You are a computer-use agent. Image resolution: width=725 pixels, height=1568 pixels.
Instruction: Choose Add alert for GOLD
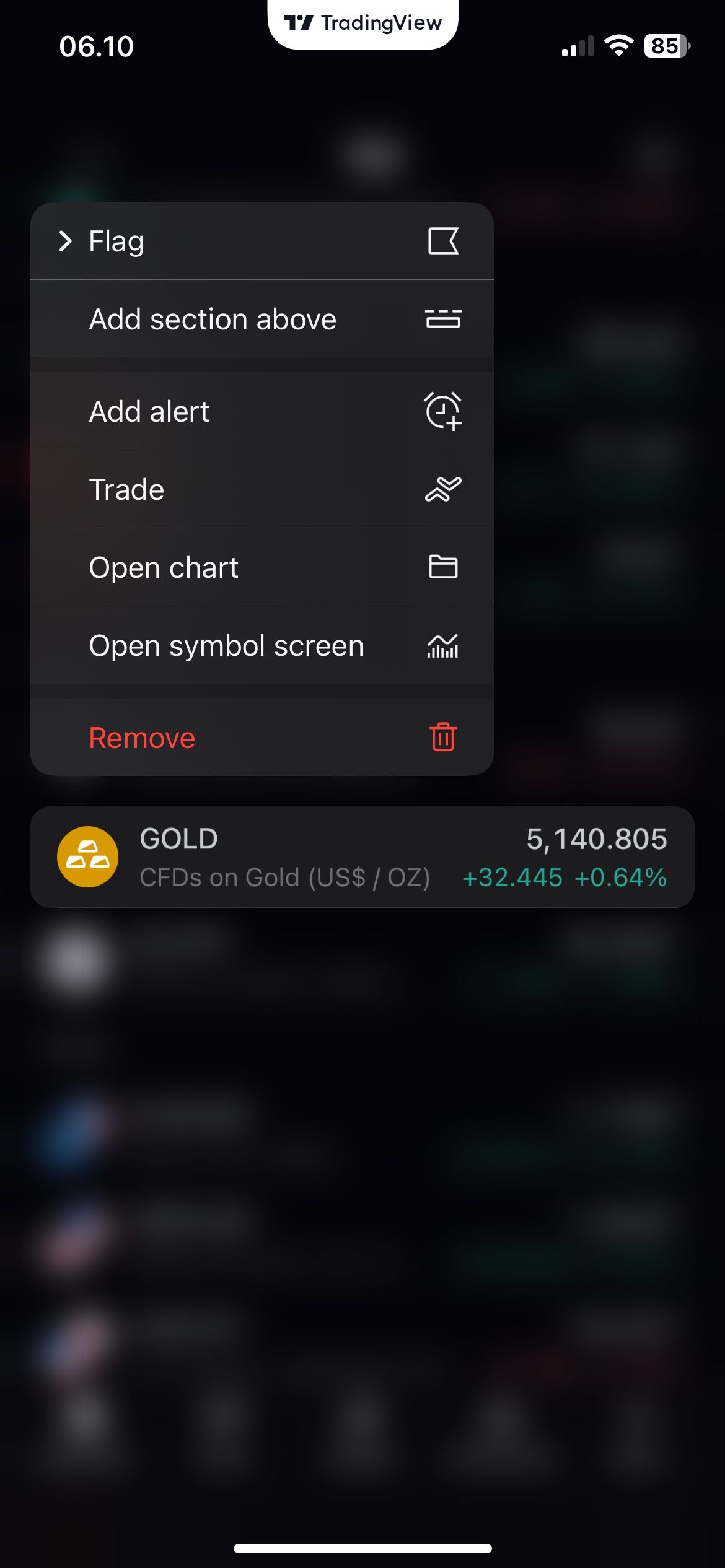pos(260,411)
